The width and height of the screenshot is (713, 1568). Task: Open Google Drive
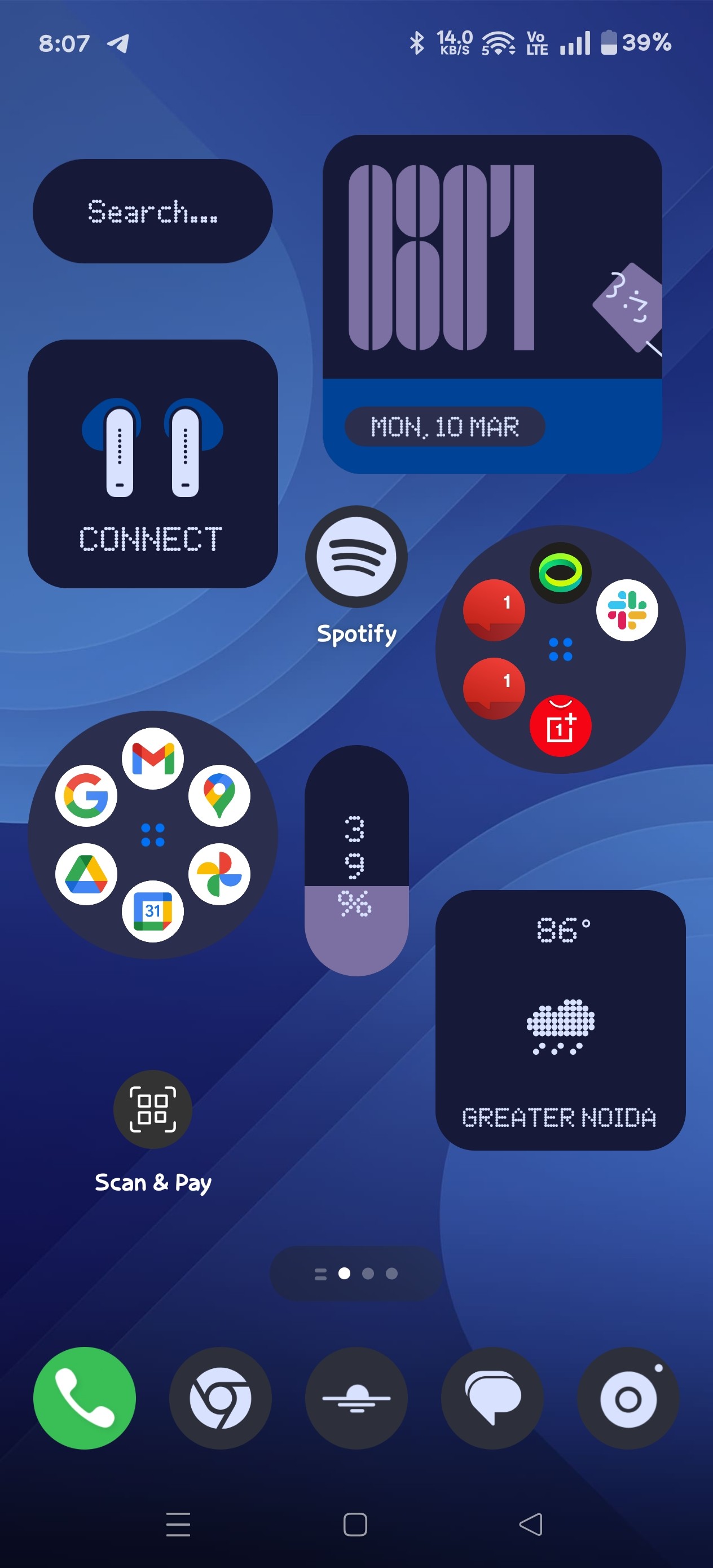(x=86, y=874)
